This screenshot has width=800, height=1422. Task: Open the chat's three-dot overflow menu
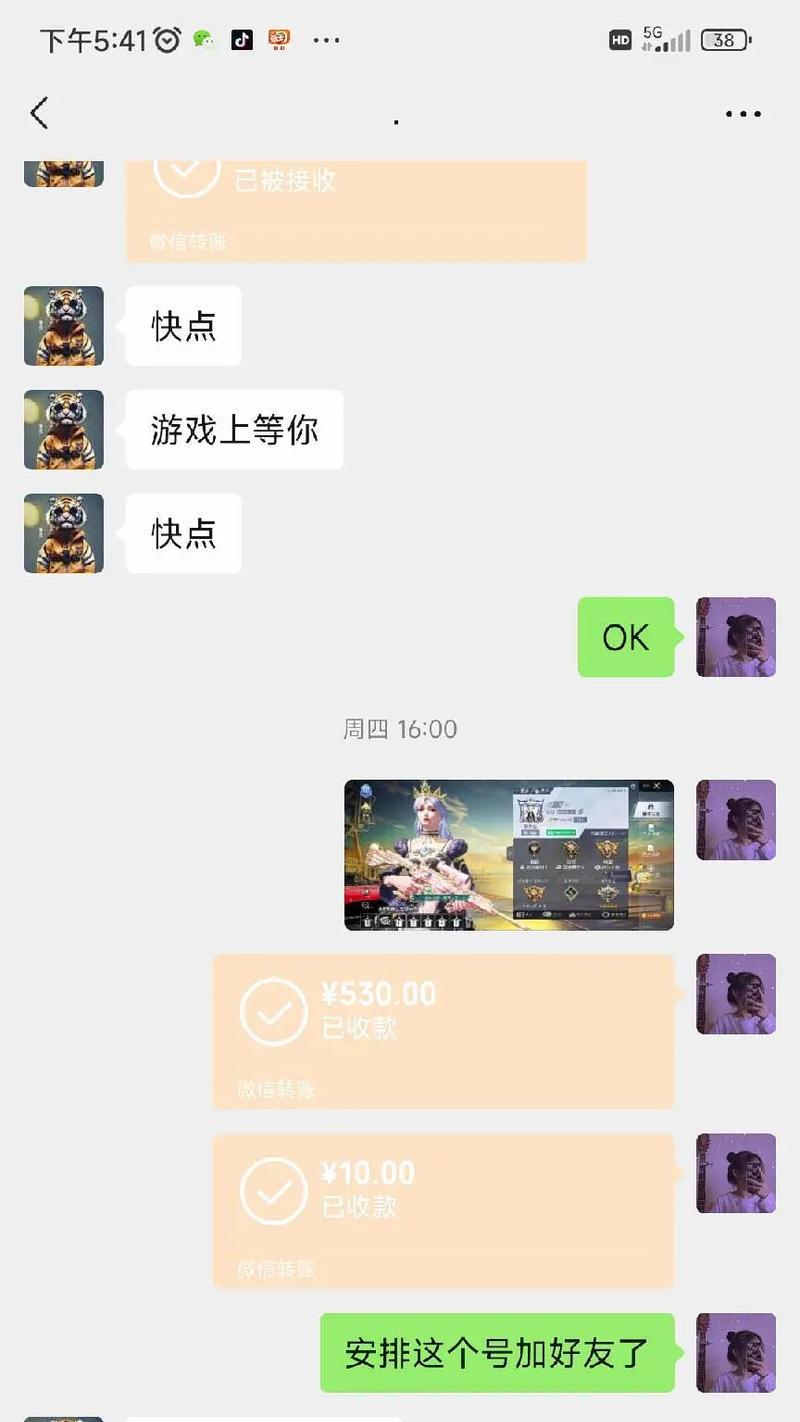click(x=743, y=114)
